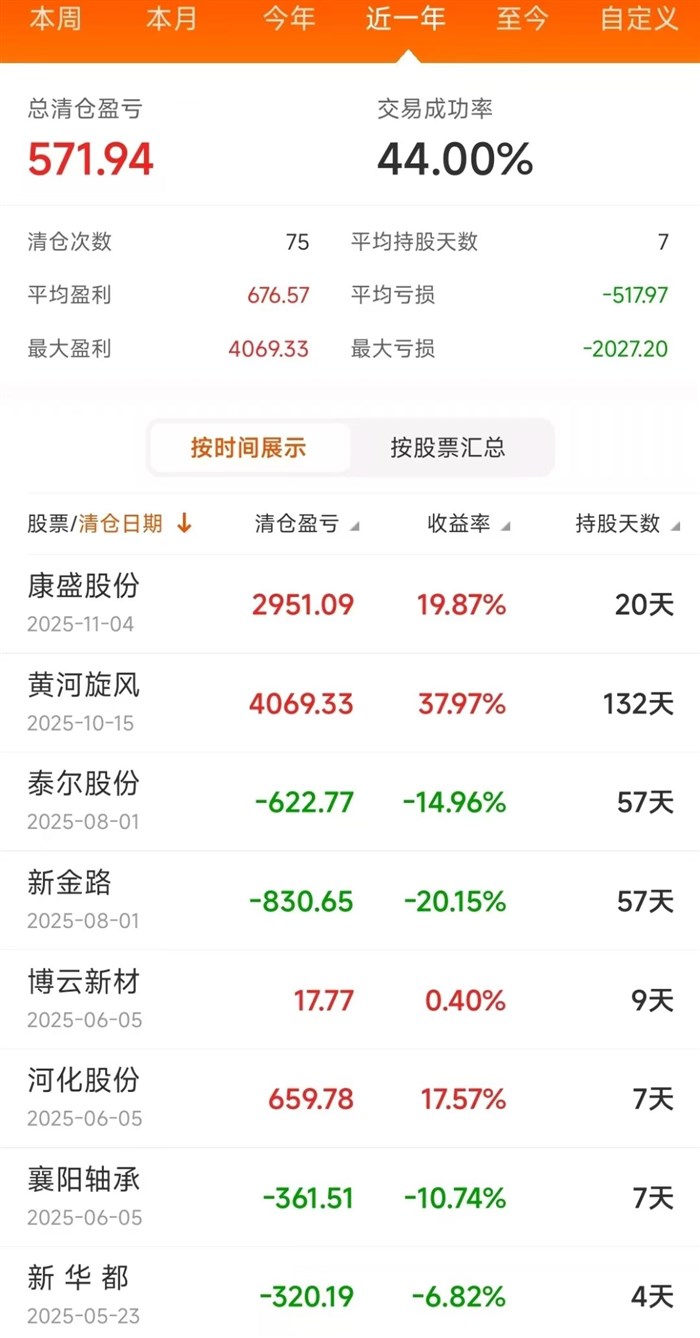Select the 本月 tab
This screenshot has width=700, height=1338.
172,20
